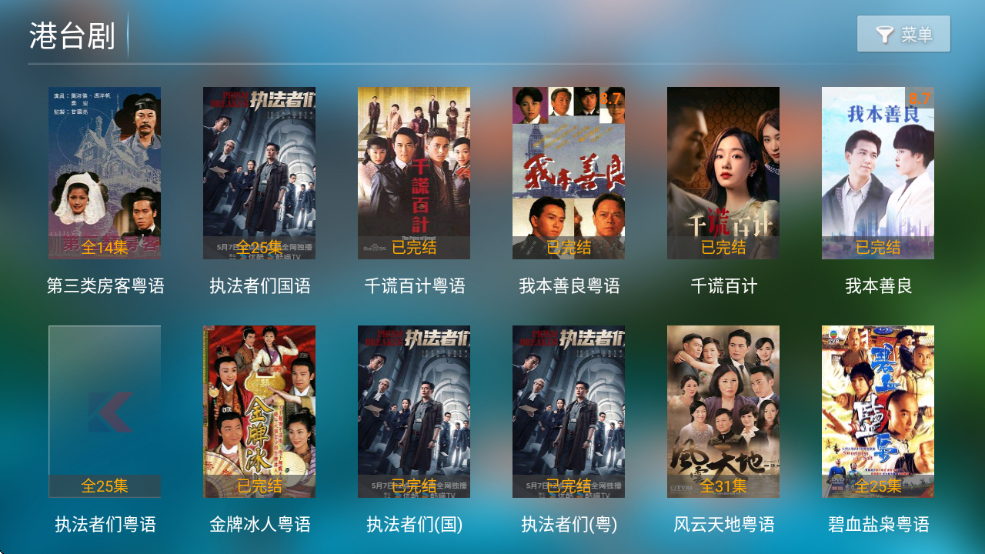Screen dimensions: 985x554
Task: Open 执法者们国语 drama
Action: (x=259, y=173)
